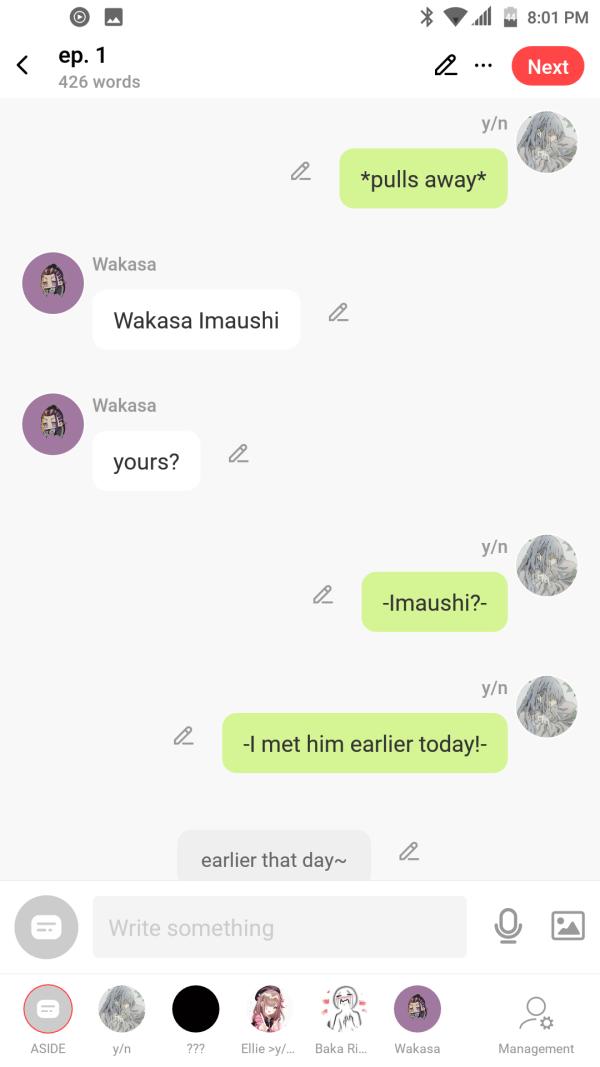Edit the "*pulls away*" message
Image resolution: width=600 pixels, height=1067 pixels.
(x=300, y=172)
